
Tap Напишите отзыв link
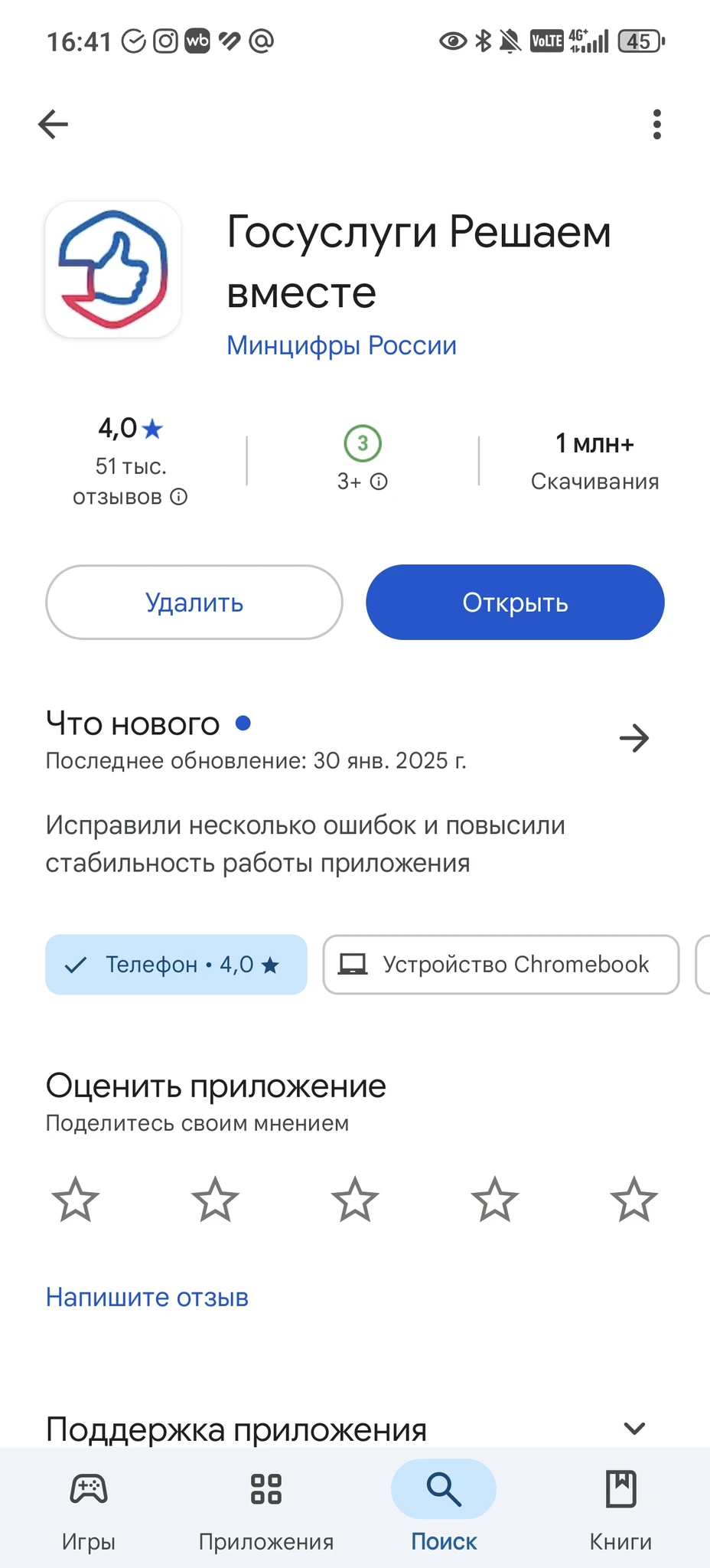click(x=147, y=1298)
